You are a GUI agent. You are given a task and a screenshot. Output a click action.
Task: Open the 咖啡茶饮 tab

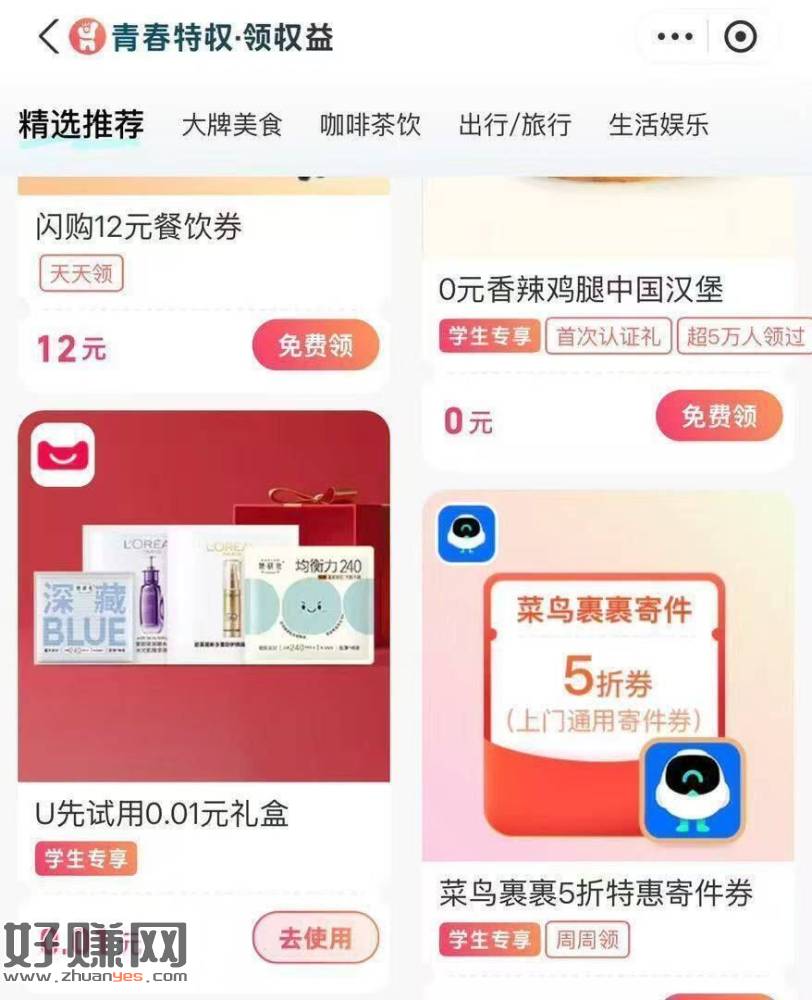[370, 124]
